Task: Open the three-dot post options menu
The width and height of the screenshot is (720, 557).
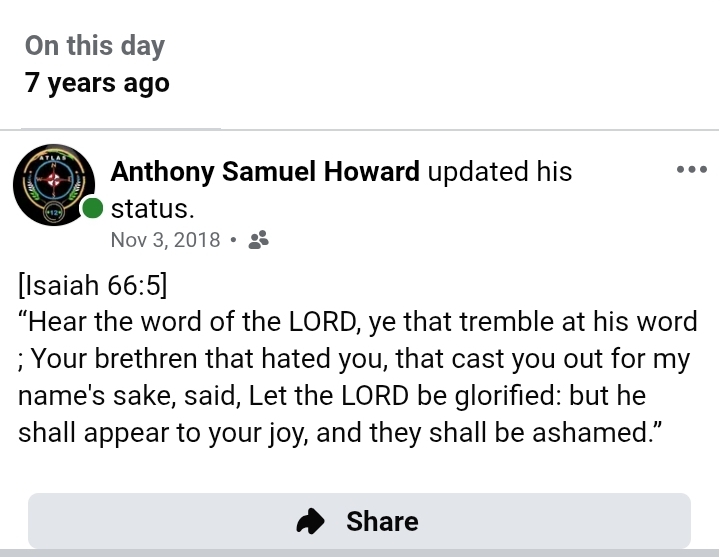Action: [x=691, y=170]
